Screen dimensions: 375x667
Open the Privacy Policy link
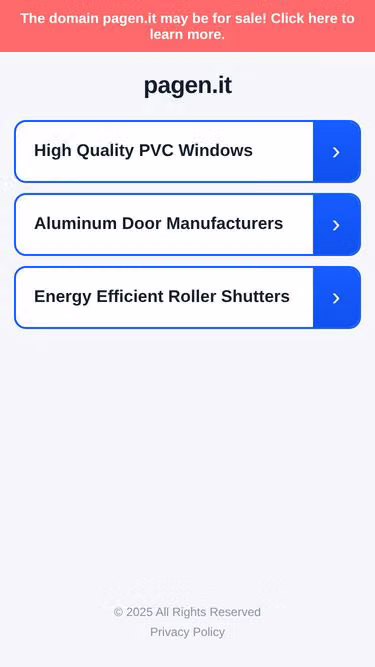(x=188, y=632)
